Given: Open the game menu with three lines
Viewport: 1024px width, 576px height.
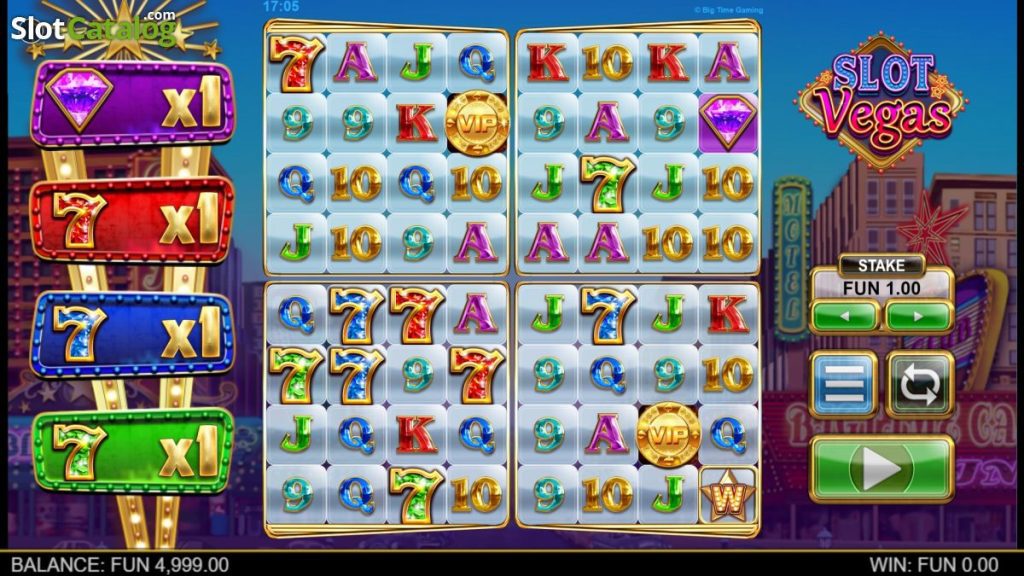Looking at the screenshot, I should coord(843,384).
